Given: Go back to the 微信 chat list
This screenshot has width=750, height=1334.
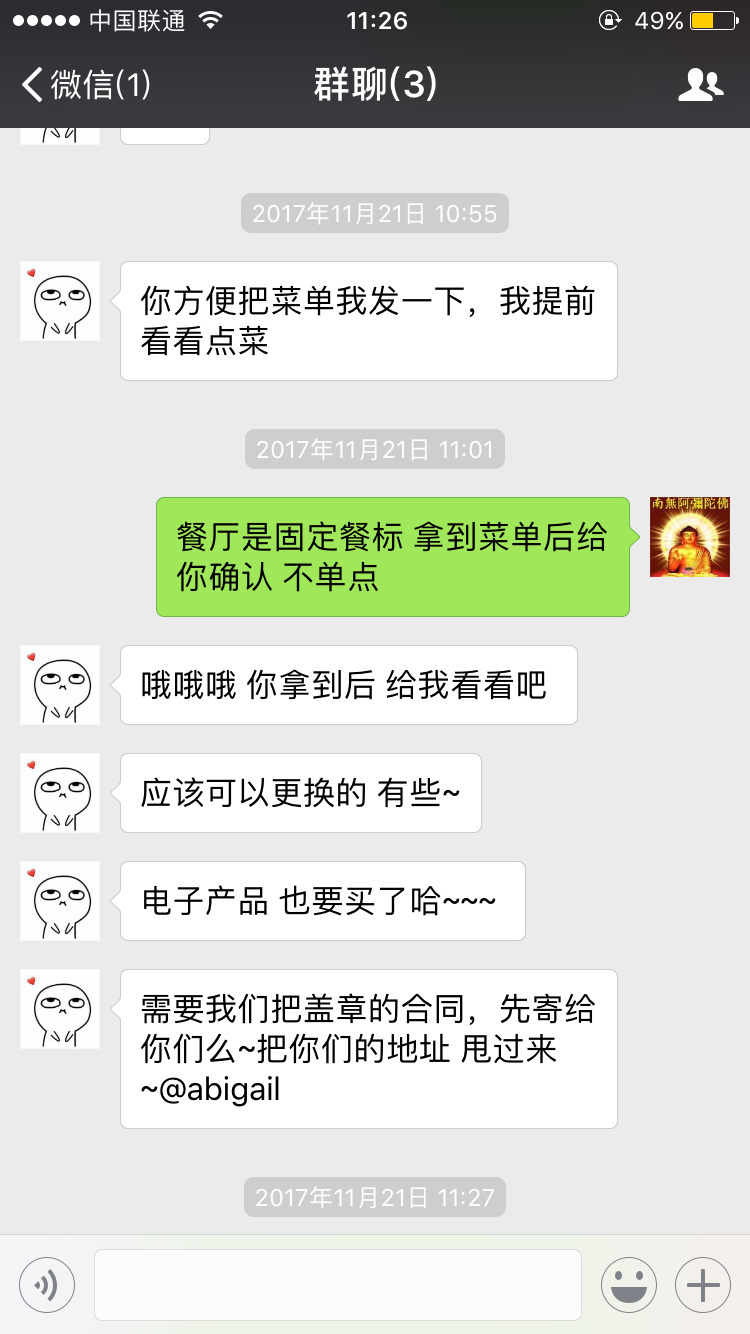Looking at the screenshot, I should pos(85,85).
